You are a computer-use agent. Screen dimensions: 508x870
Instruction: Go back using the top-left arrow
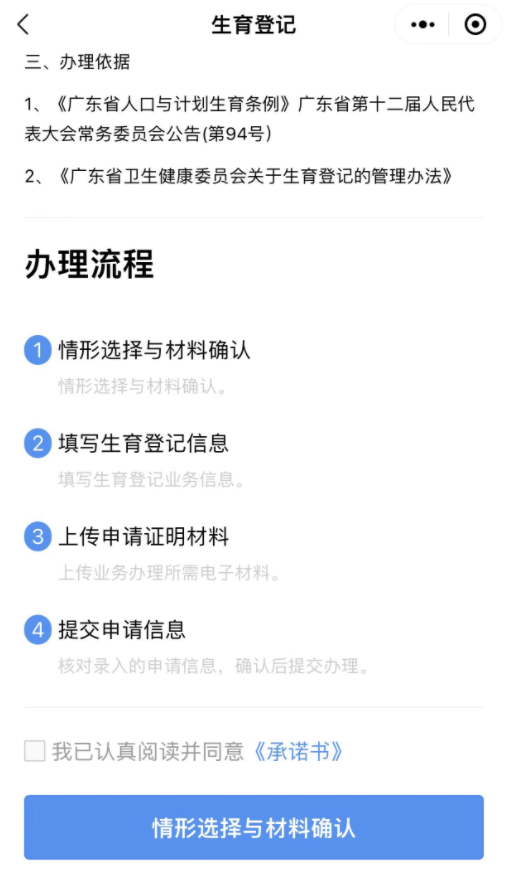point(23,24)
